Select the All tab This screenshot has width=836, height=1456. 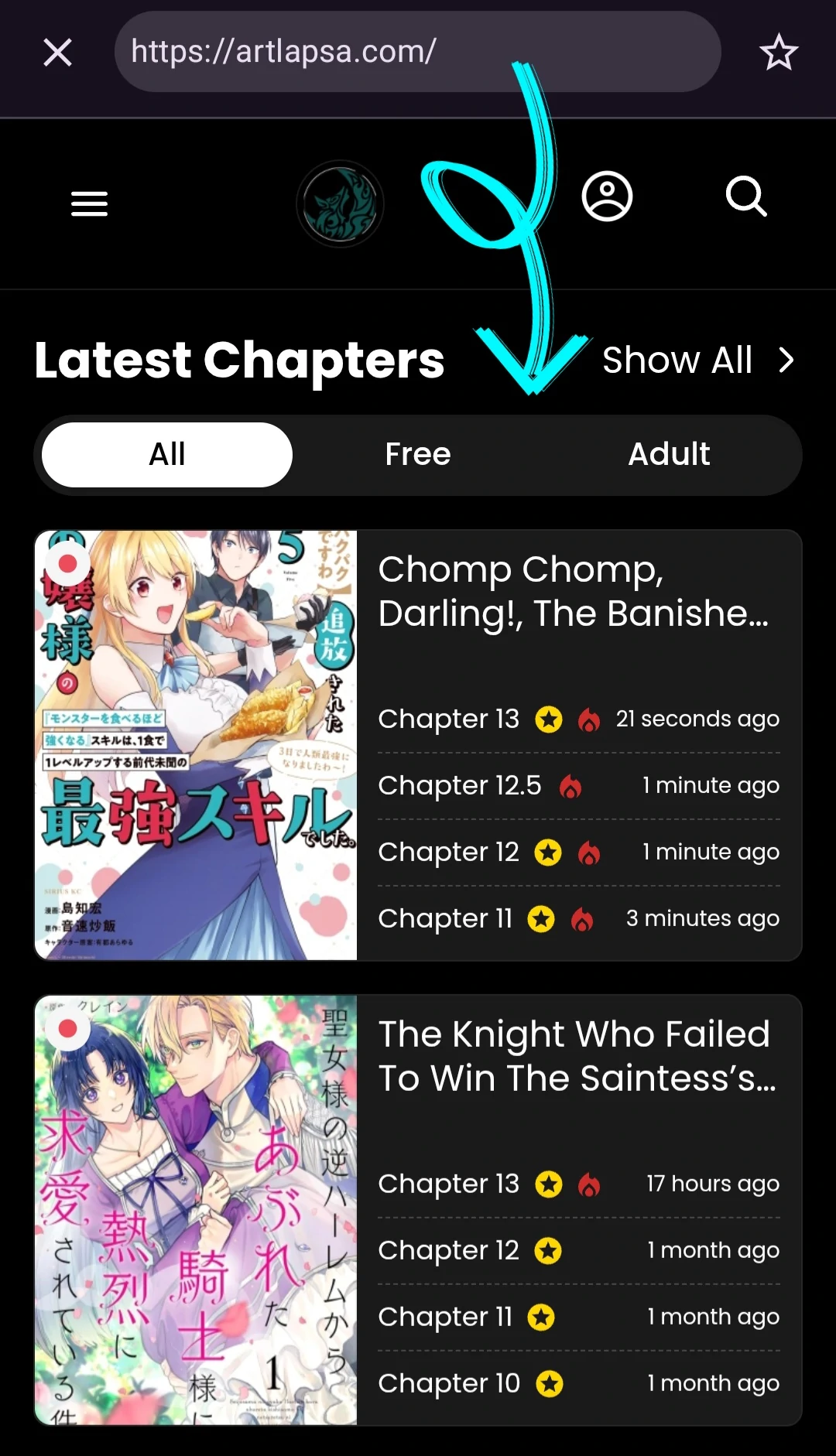pyautogui.click(x=167, y=454)
